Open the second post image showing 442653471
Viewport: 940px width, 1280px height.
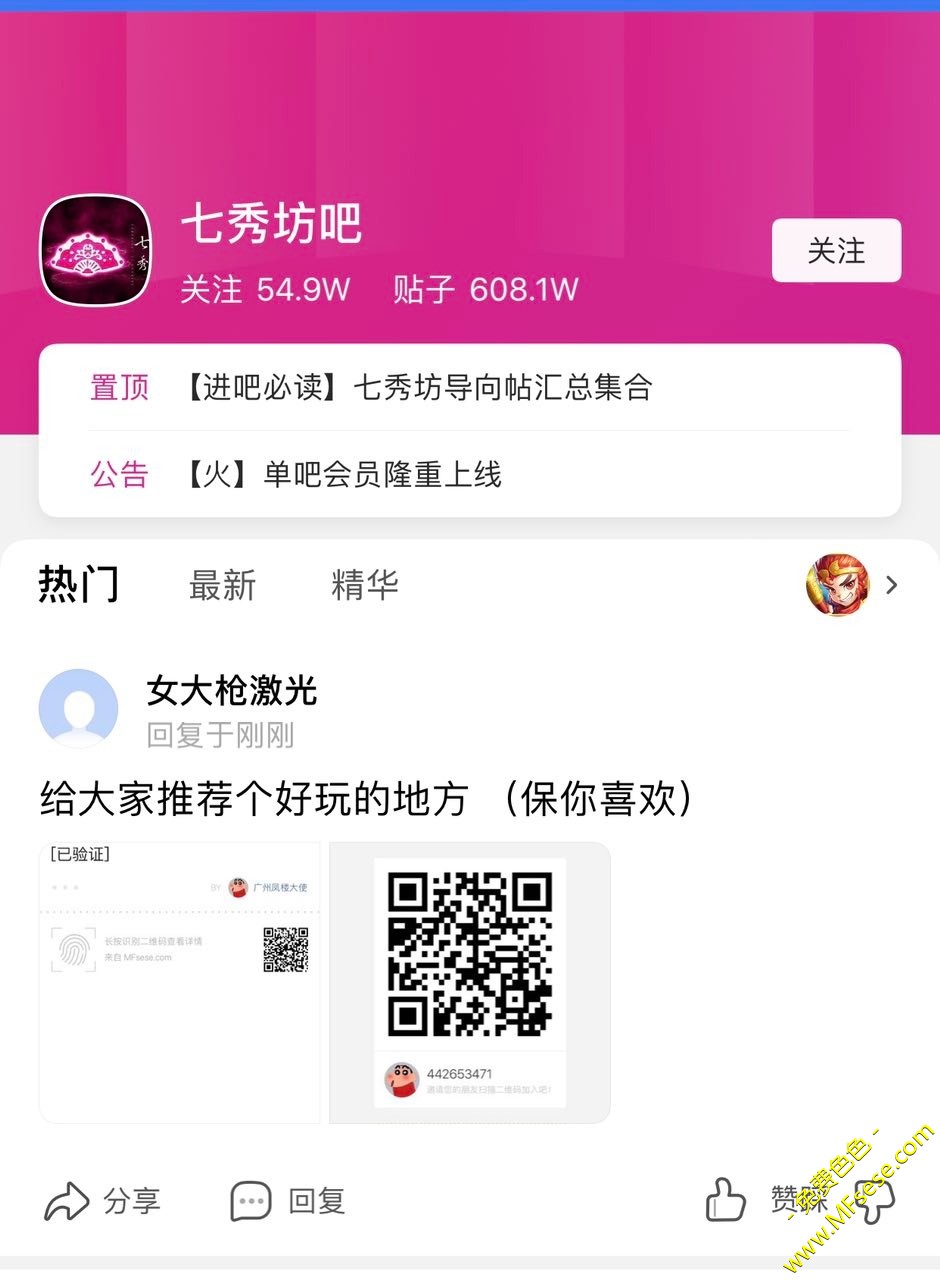click(x=470, y=982)
